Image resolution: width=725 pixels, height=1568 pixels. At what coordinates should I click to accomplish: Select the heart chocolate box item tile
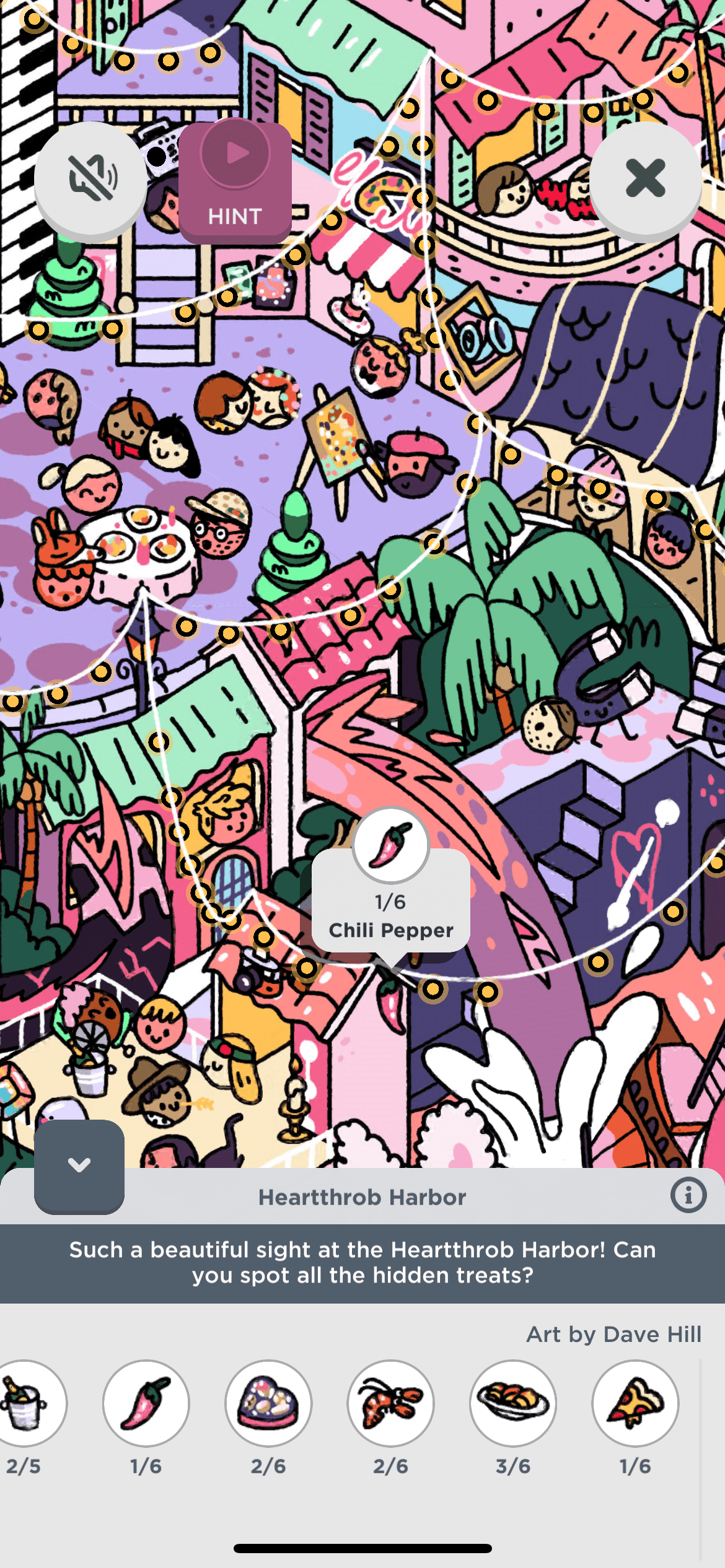tap(268, 1403)
